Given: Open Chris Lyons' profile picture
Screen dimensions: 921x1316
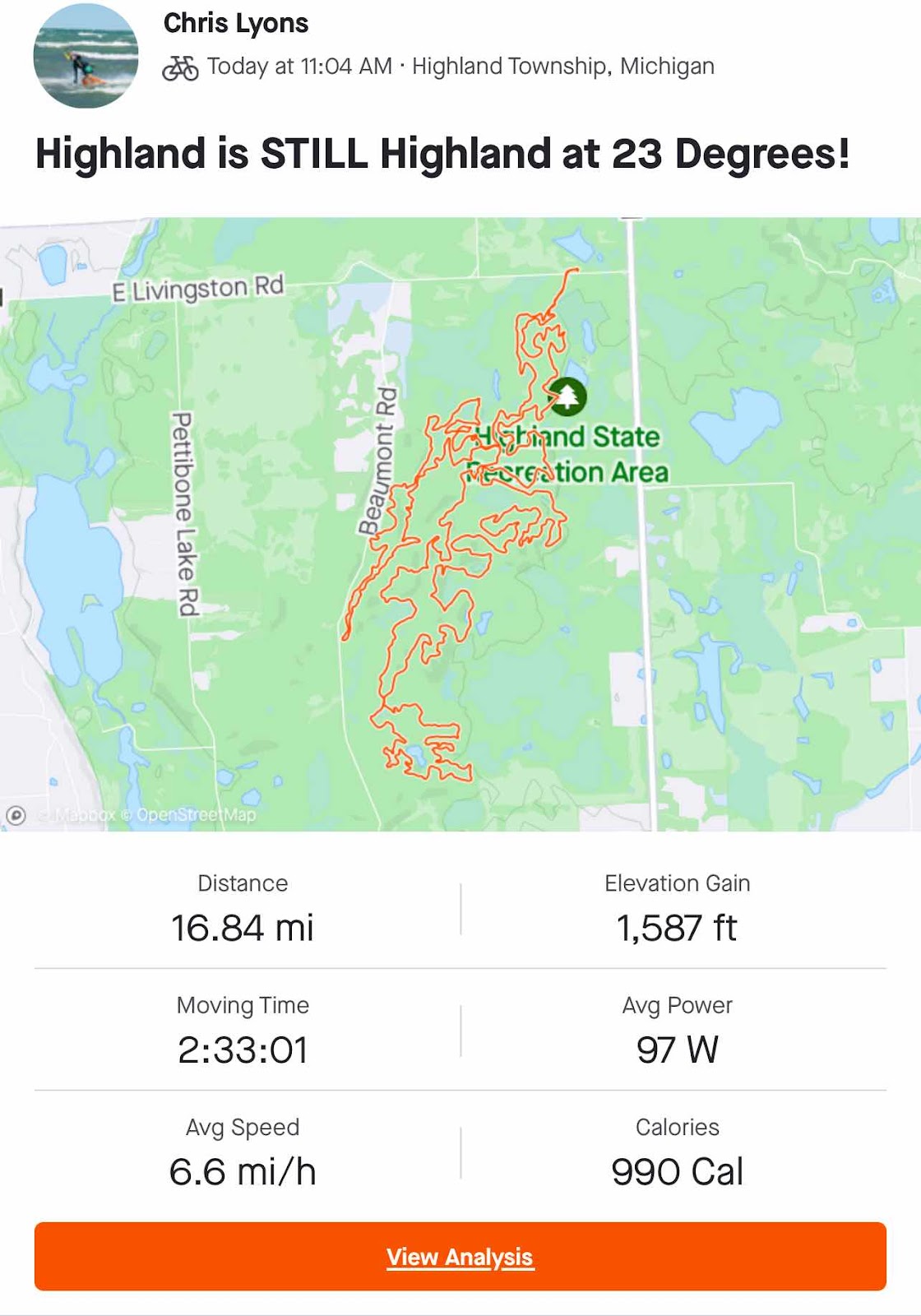Looking at the screenshot, I should click(86, 56).
